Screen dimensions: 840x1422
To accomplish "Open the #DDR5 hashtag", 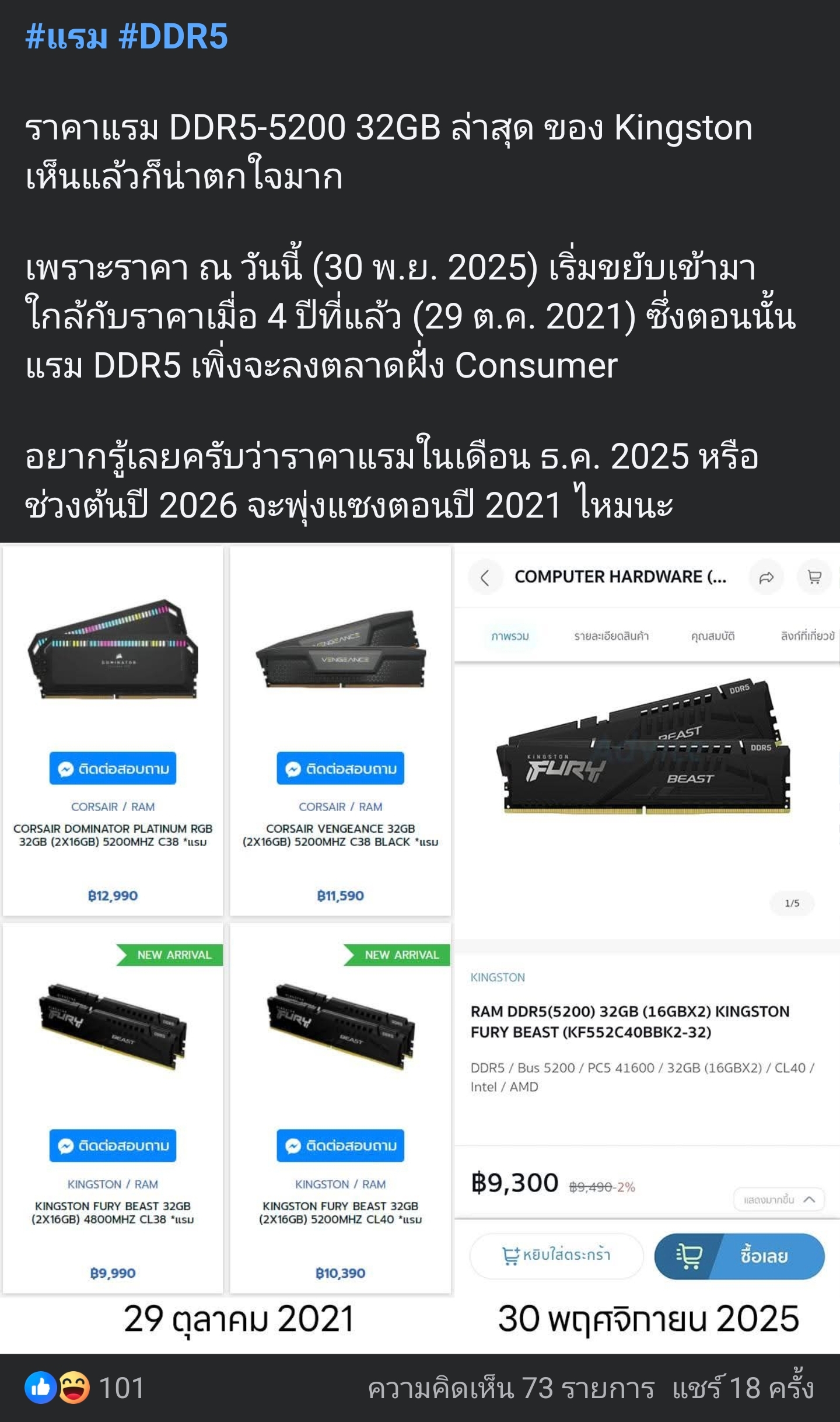I will pos(173,37).
